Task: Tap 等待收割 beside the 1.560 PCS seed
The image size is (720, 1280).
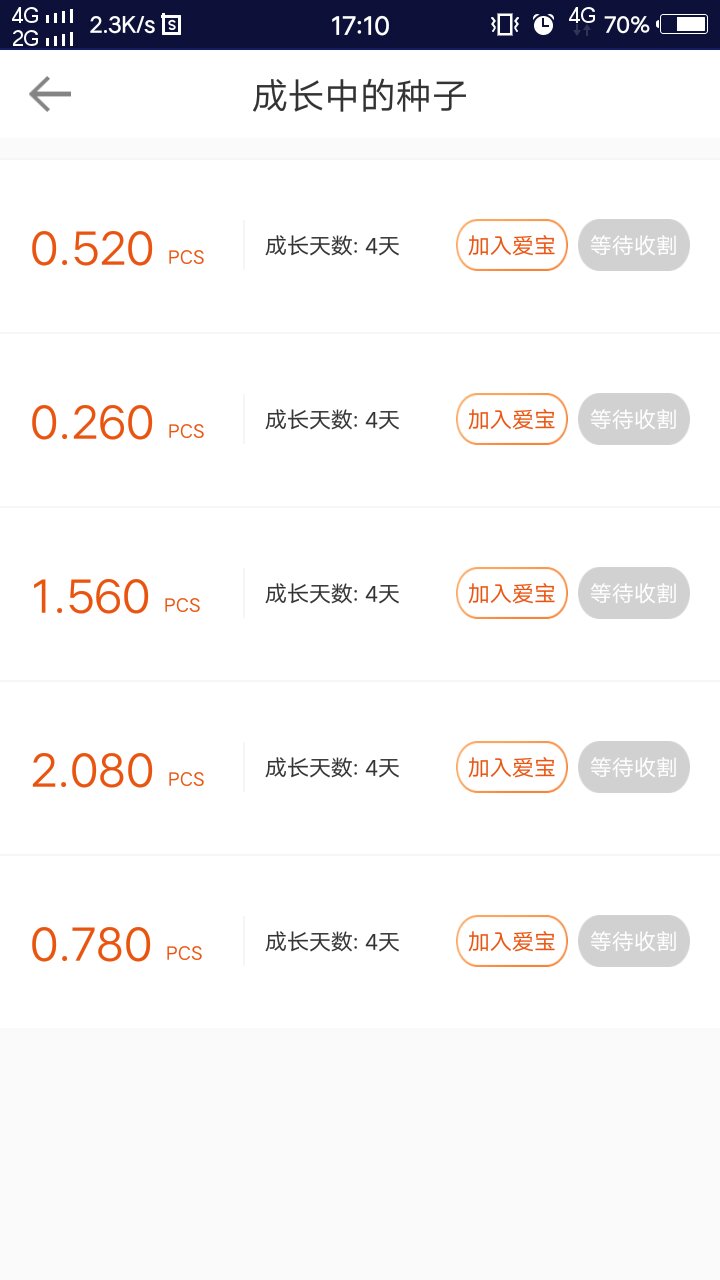Action: point(634,593)
